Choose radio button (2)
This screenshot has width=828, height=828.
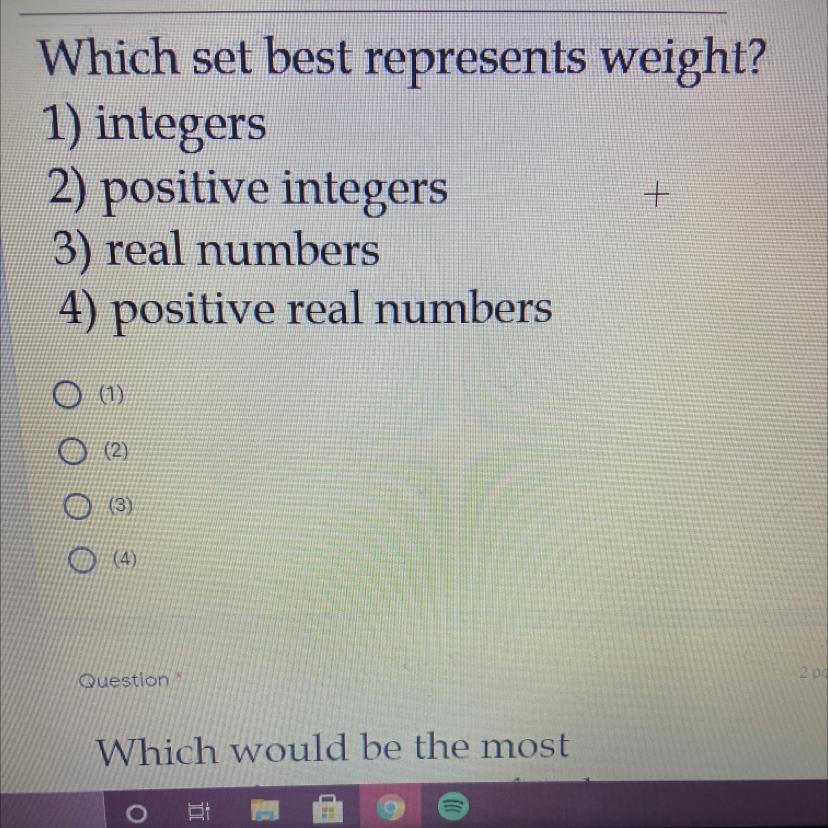click(x=72, y=451)
